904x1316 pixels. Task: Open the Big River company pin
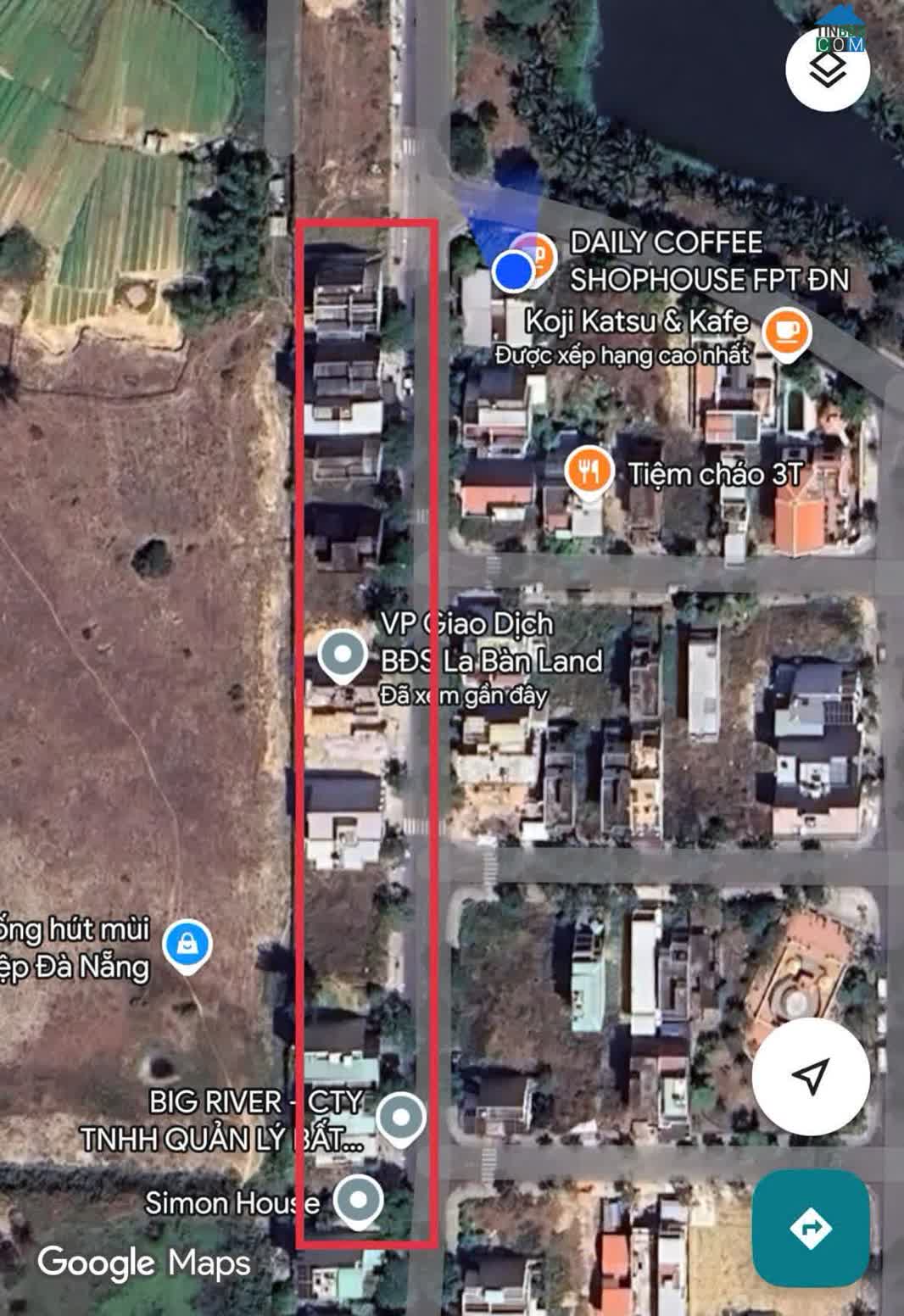point(400,1119)
